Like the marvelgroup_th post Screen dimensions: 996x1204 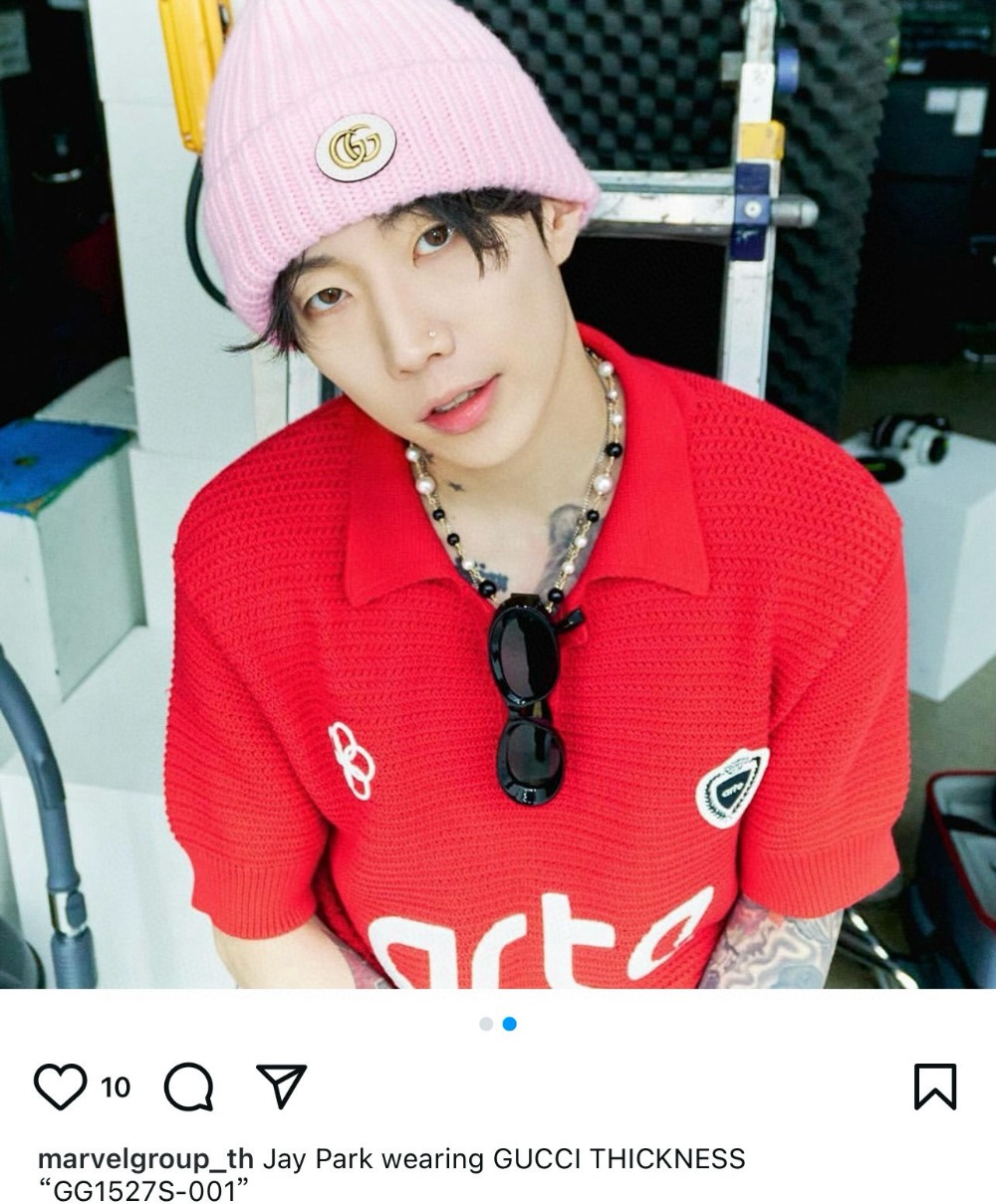pos(60,1086)
